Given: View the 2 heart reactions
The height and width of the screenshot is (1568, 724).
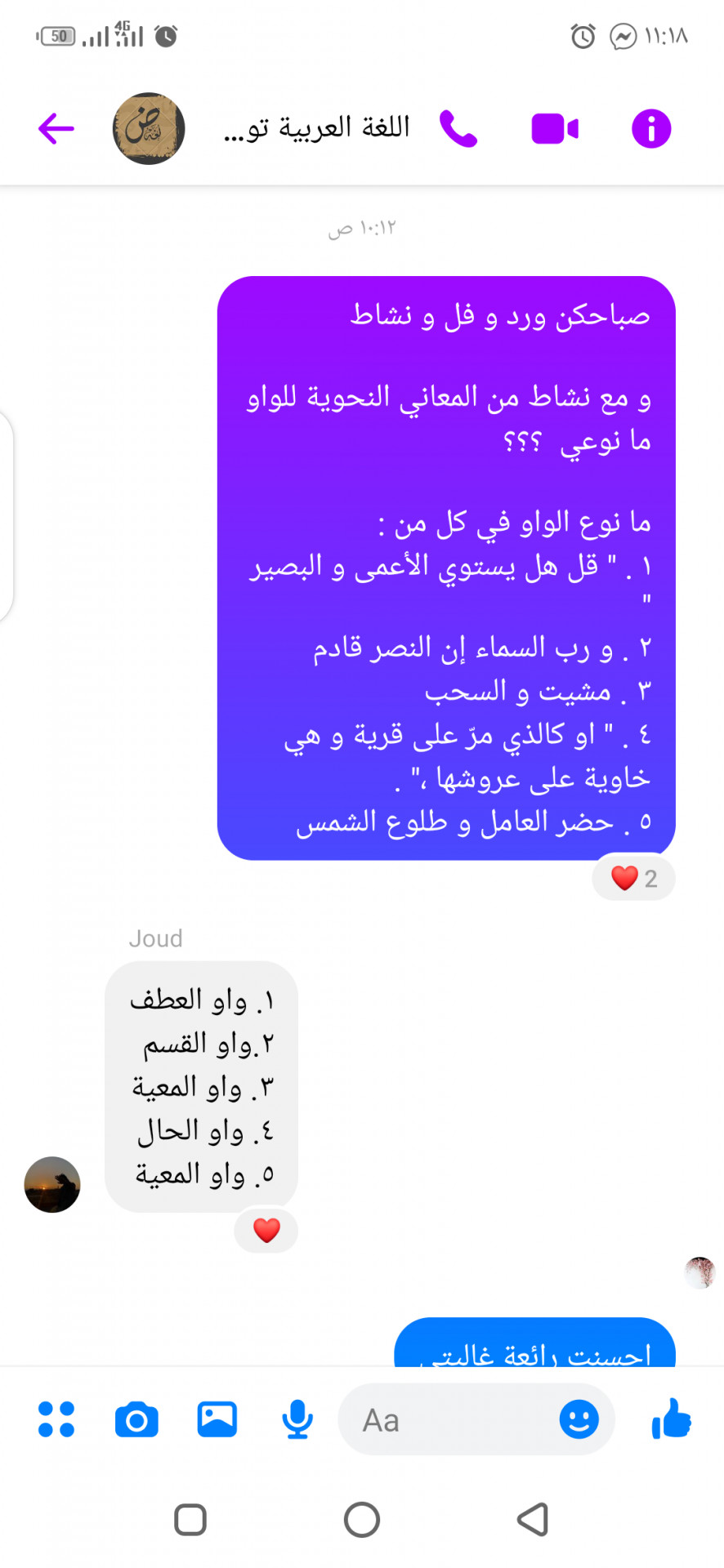Looking at the screenshot, I should pos(634,878).
